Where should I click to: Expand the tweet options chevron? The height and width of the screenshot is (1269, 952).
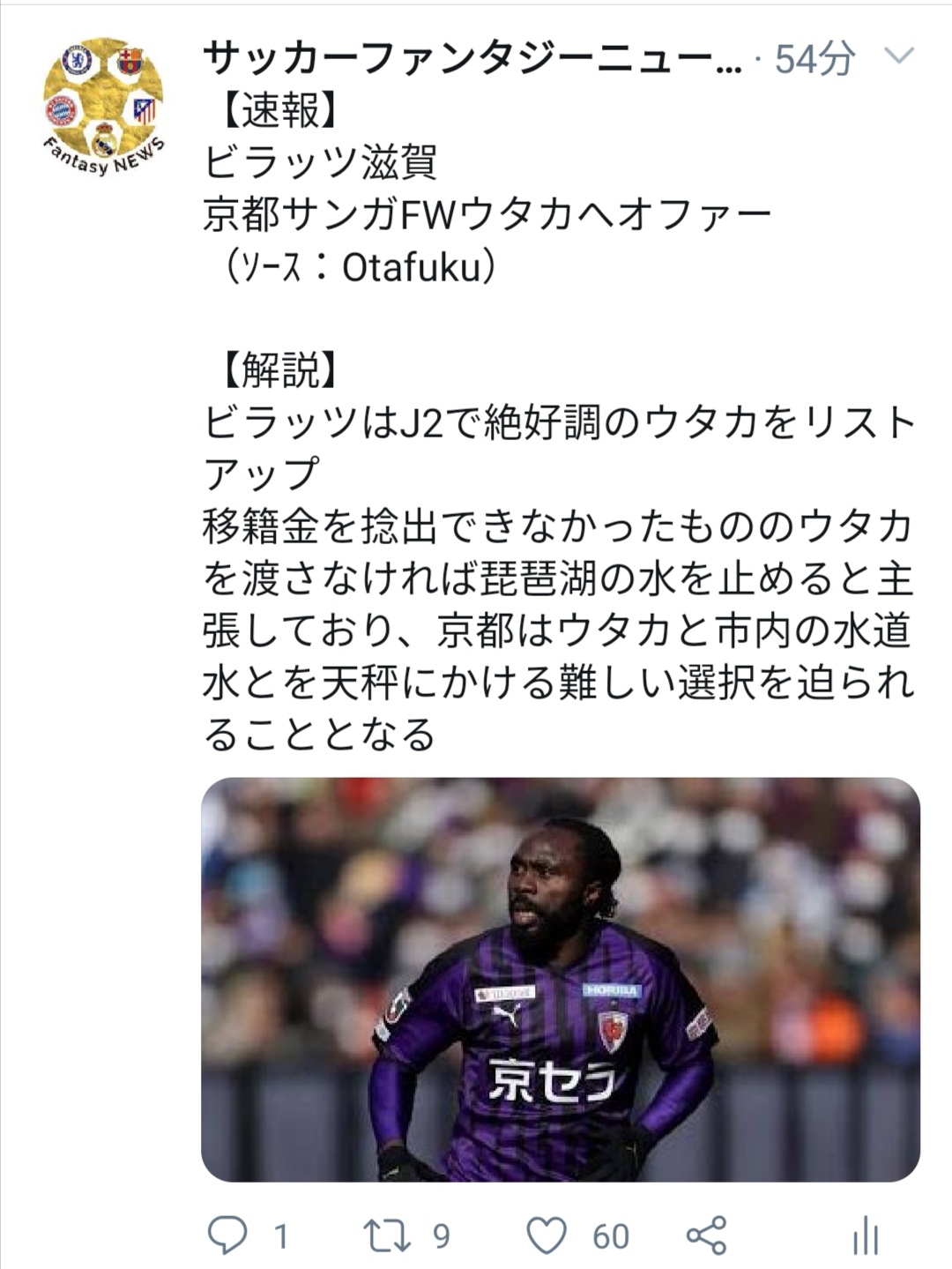click(x=898, y=57)
